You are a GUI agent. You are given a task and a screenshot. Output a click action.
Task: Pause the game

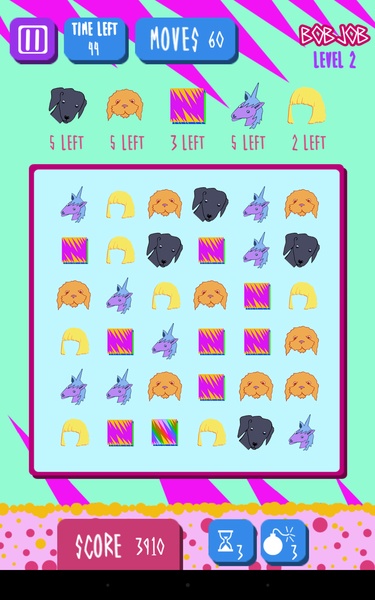pyautogui.click(x=34, y=40)
